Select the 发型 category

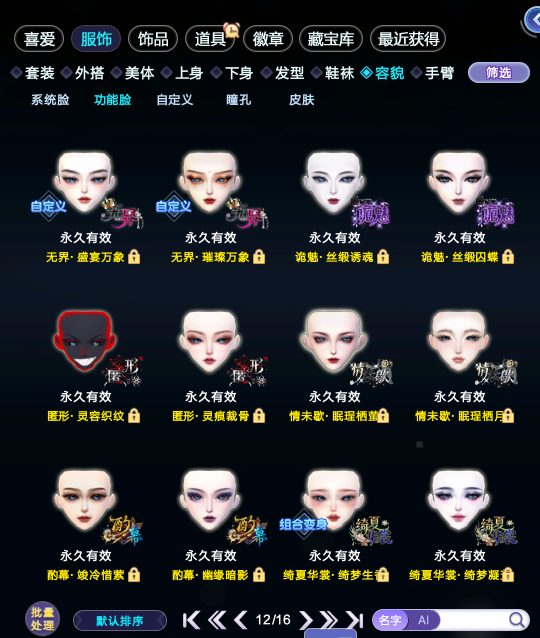click(283, 73)
